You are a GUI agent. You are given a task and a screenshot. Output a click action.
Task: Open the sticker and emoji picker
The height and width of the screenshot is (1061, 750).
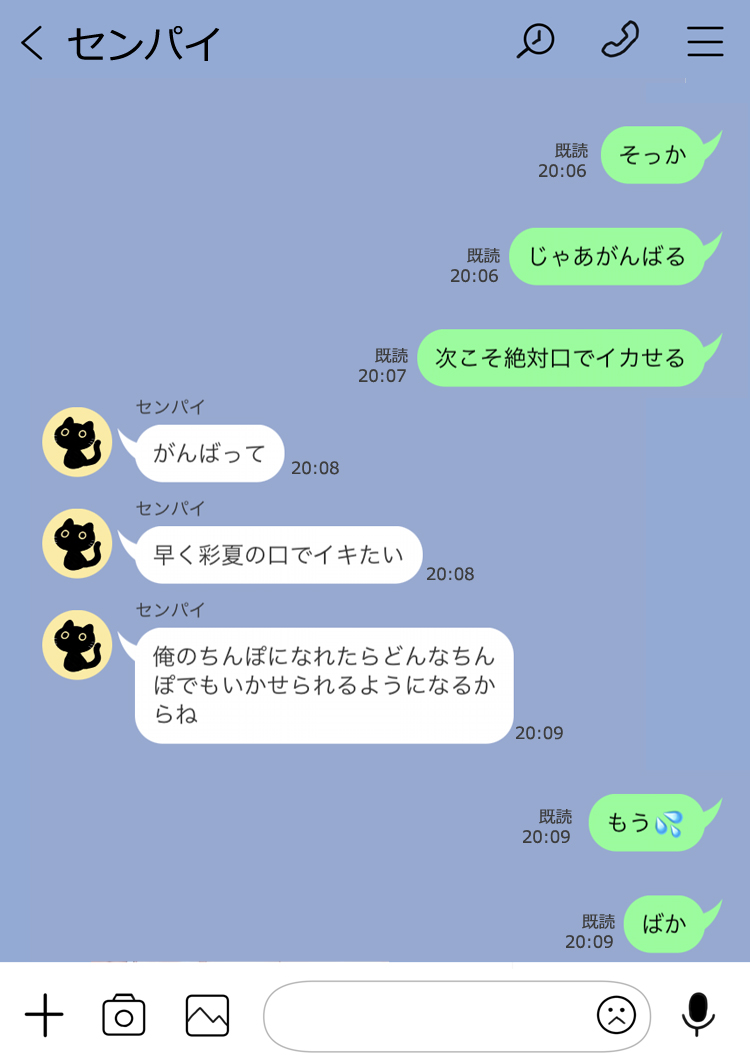tap(616, 1016)
